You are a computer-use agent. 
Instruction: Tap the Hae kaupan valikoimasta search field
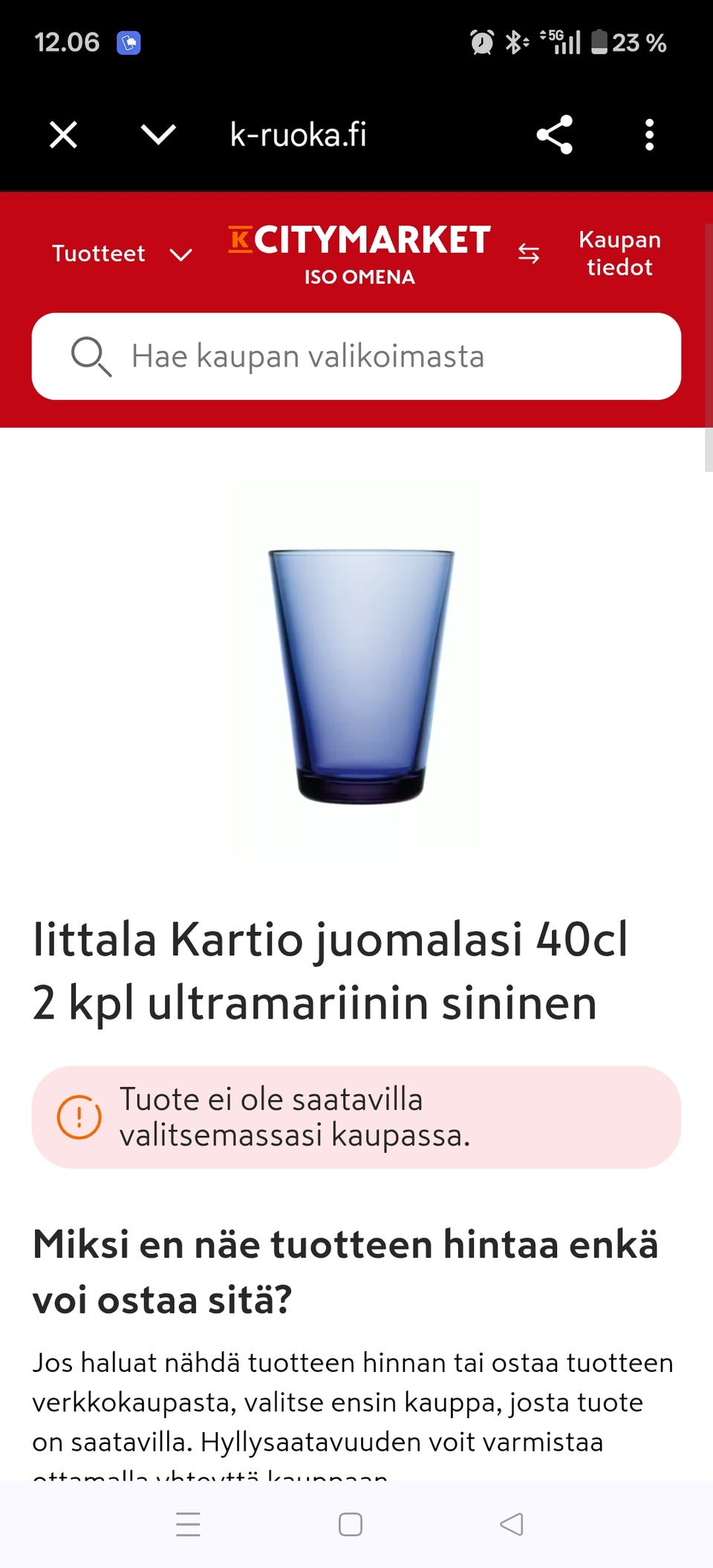356,358
